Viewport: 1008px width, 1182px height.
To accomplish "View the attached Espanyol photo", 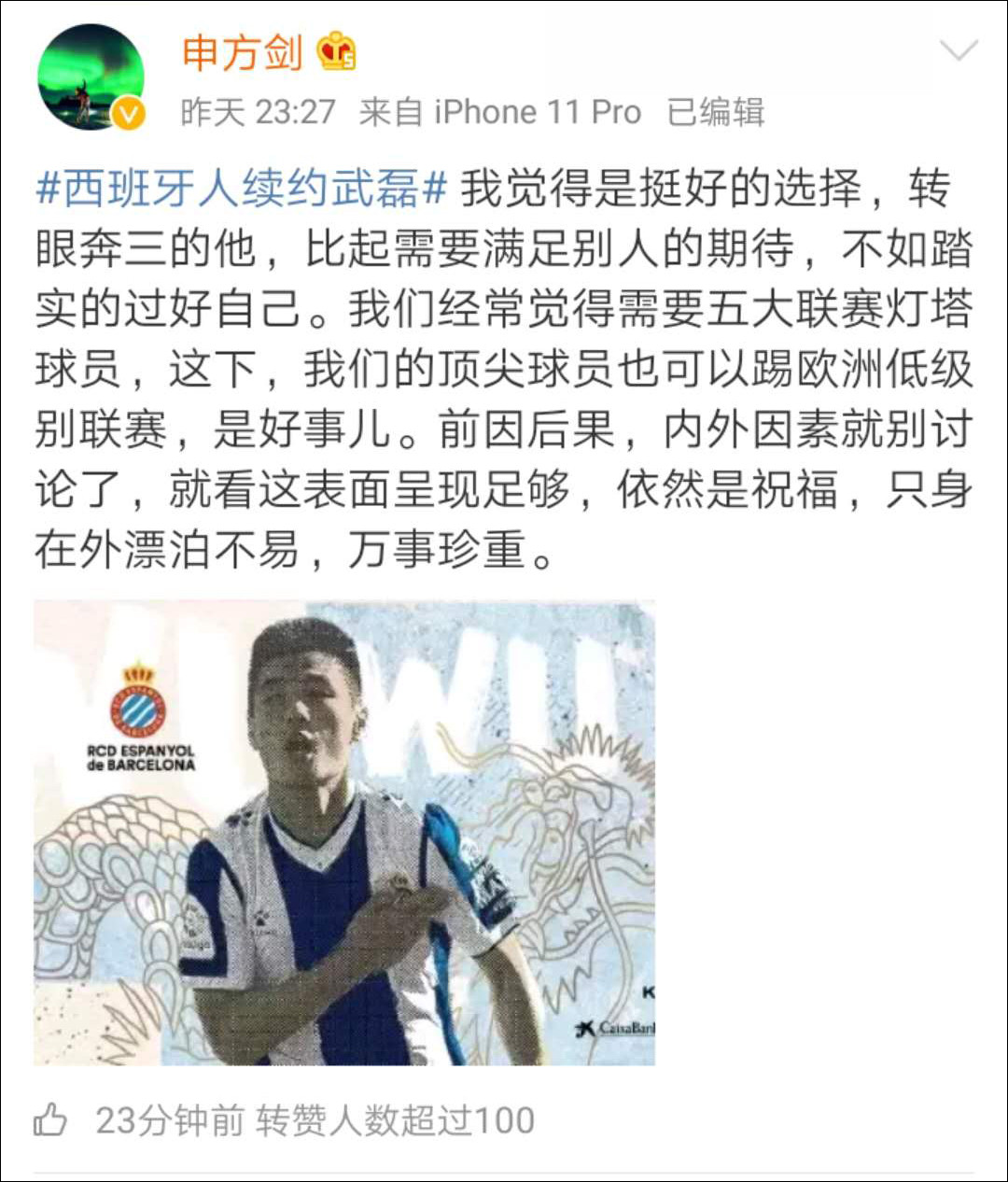I will [x=344, y=833].
